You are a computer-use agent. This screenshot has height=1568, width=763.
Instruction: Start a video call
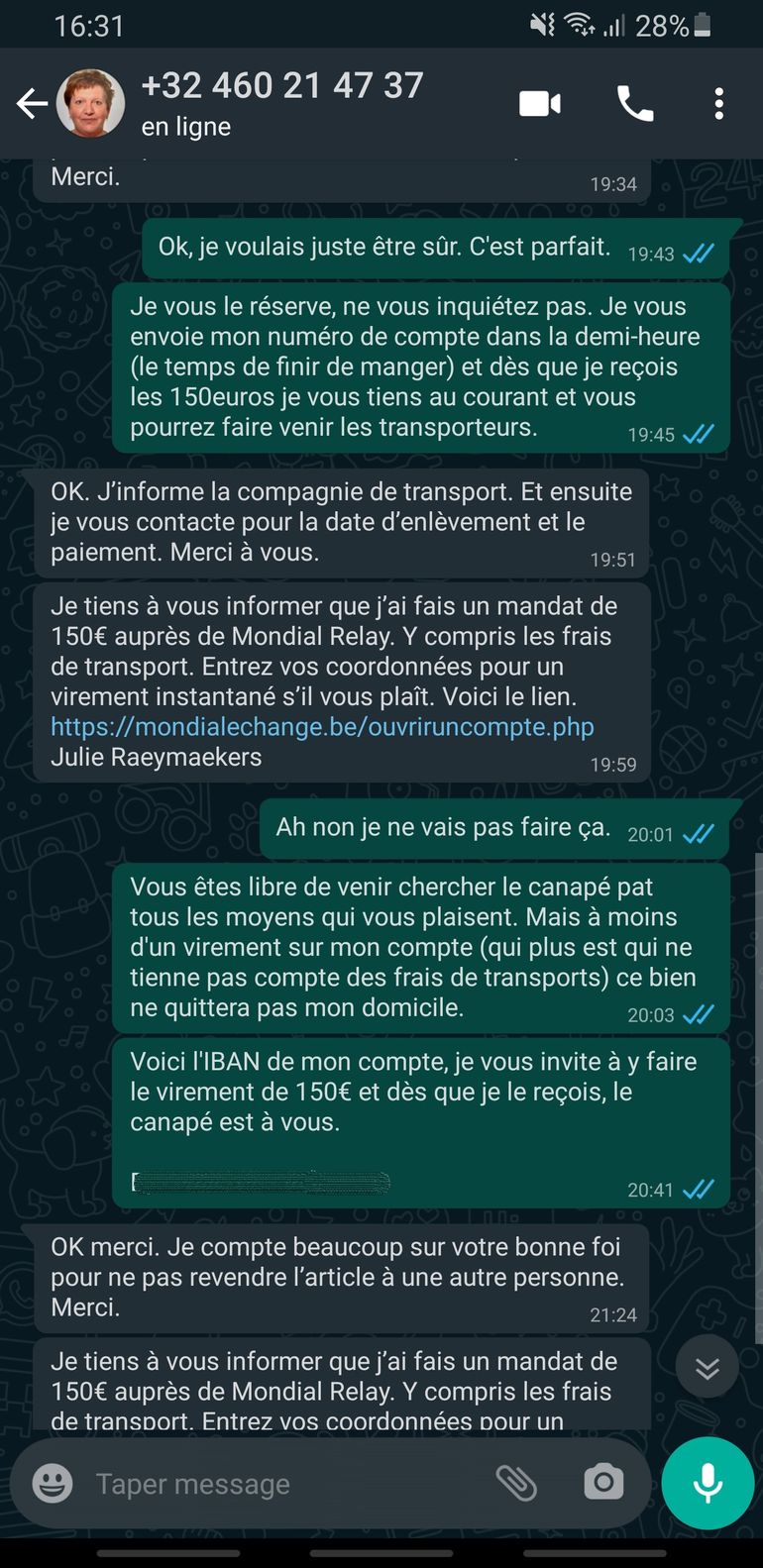540,103
